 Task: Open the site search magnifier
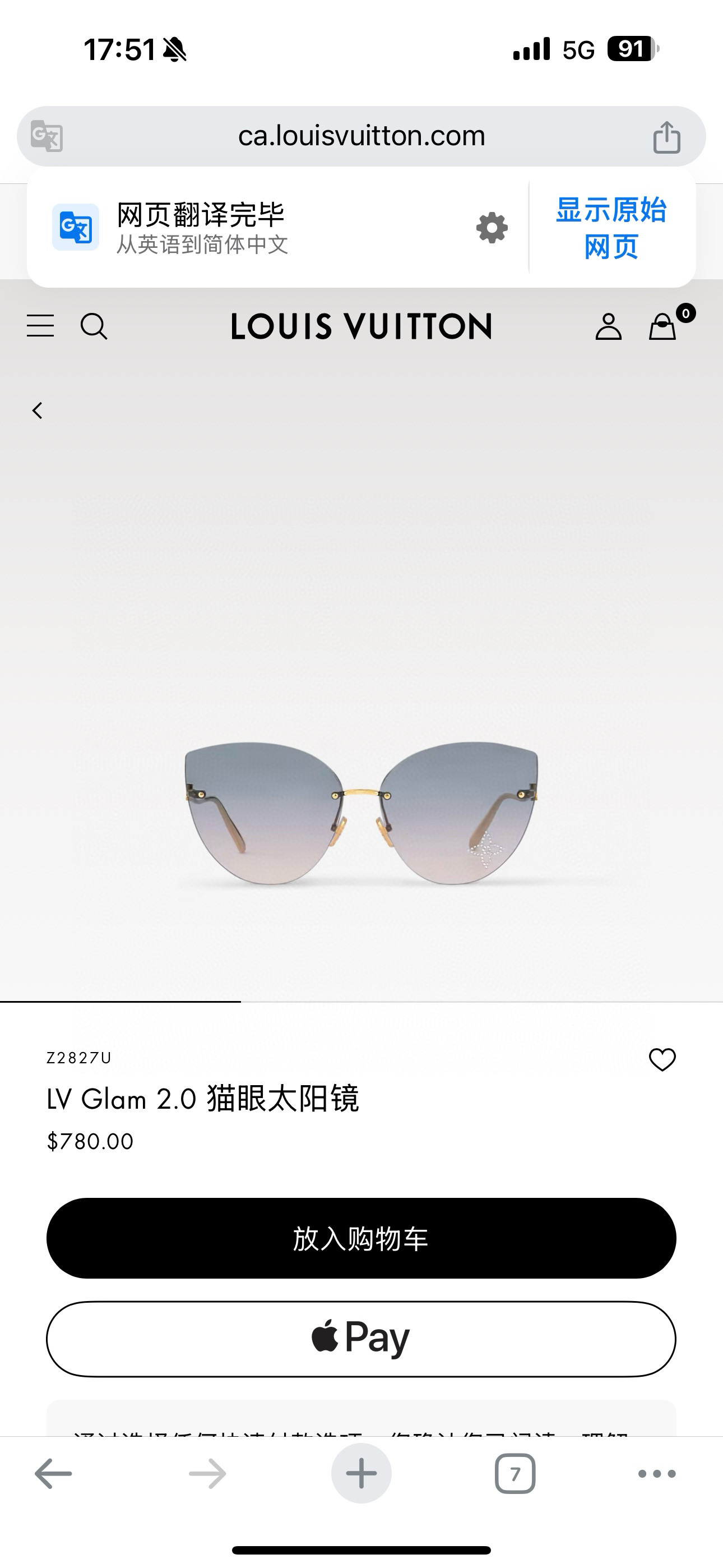[x=94, y=326]
